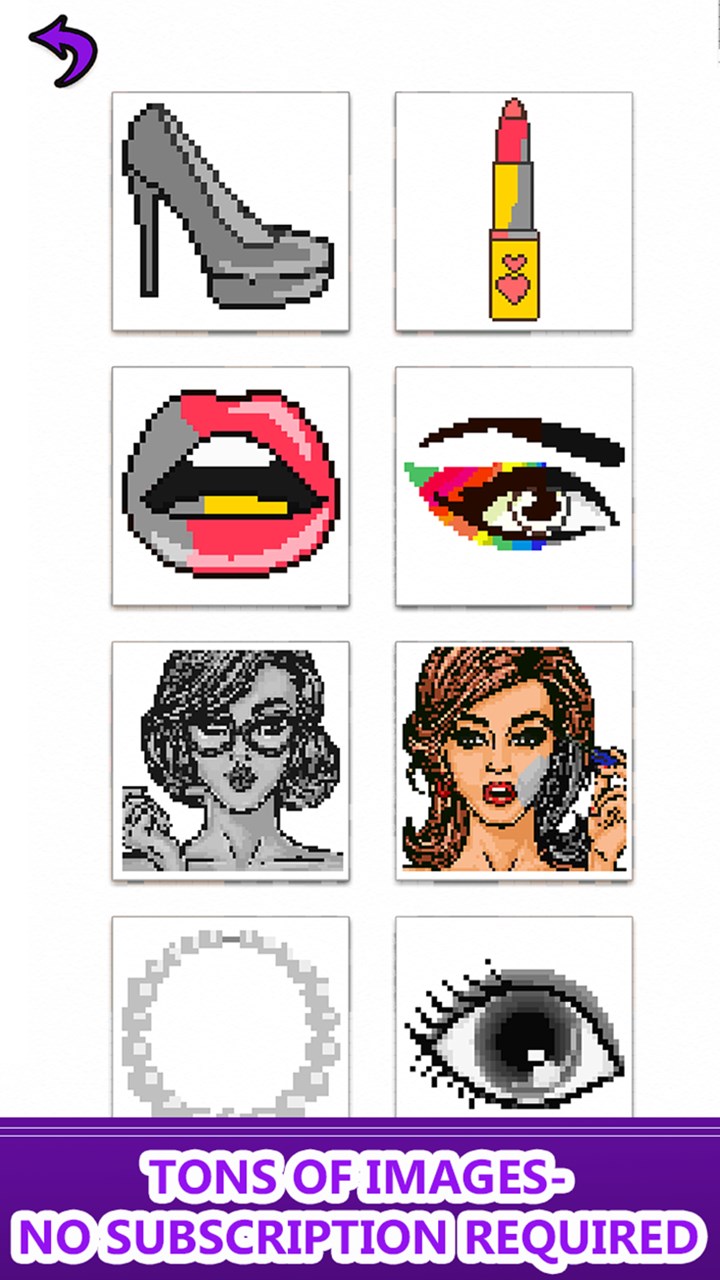Open the brown-haired woman portrait picture

tap(513, 760)
